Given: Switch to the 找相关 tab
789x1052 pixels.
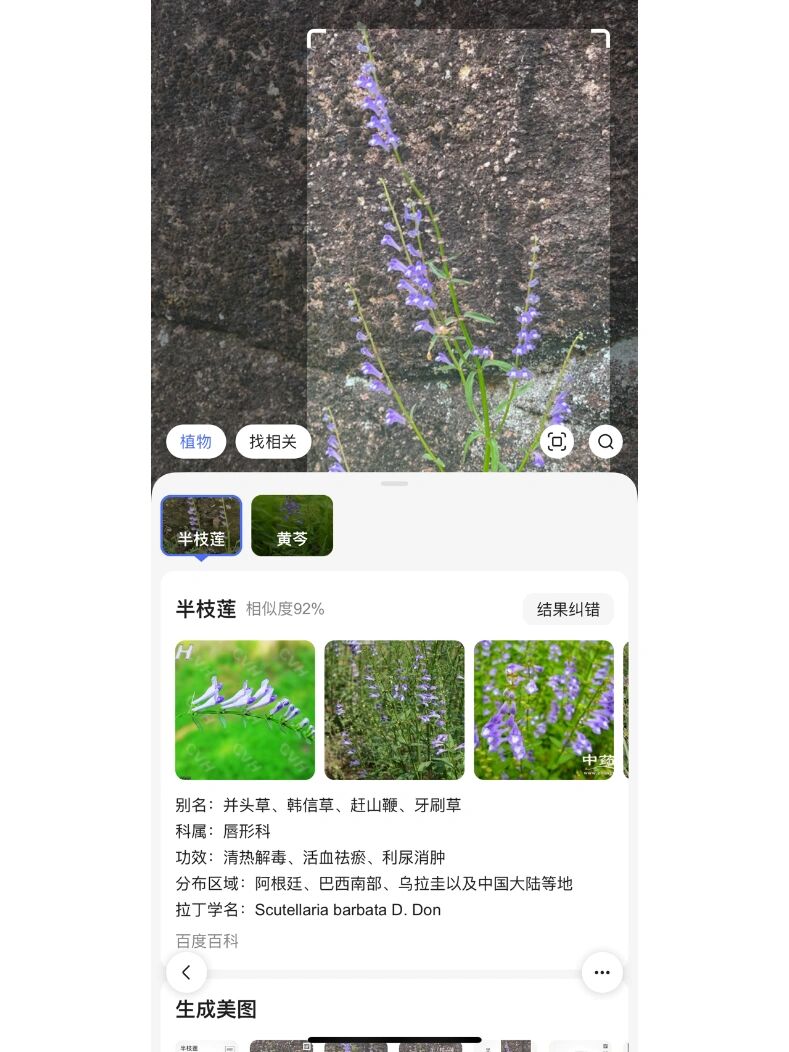Looking at the screenshot, I should [x=273, y=441].
